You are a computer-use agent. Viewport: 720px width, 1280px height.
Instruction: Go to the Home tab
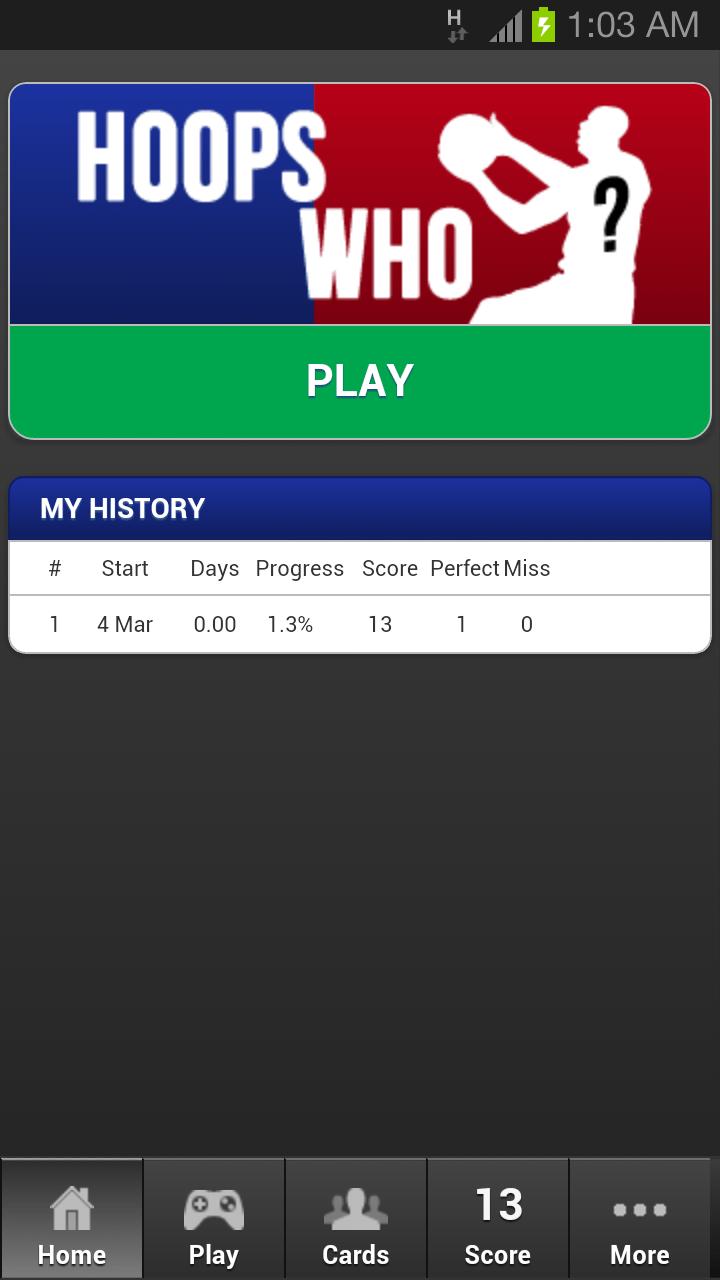(x=72, y=1220)
